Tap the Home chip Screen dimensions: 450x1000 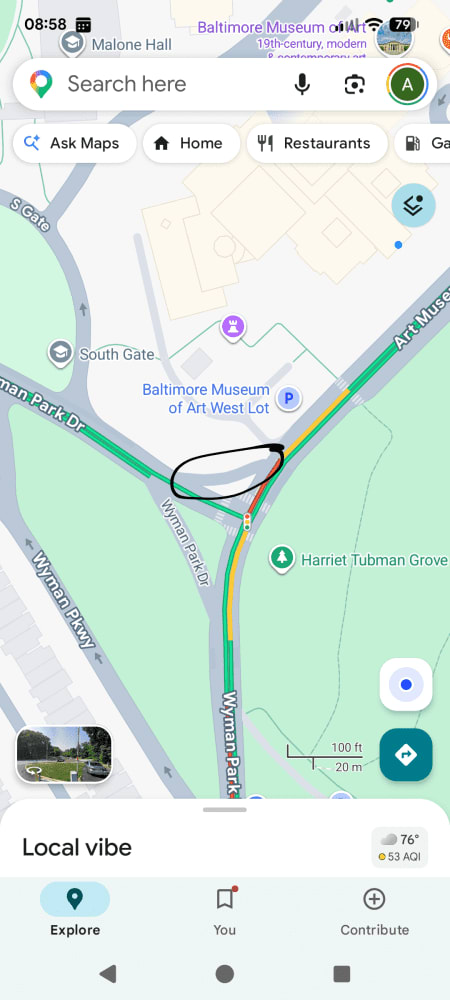point(191,143)
